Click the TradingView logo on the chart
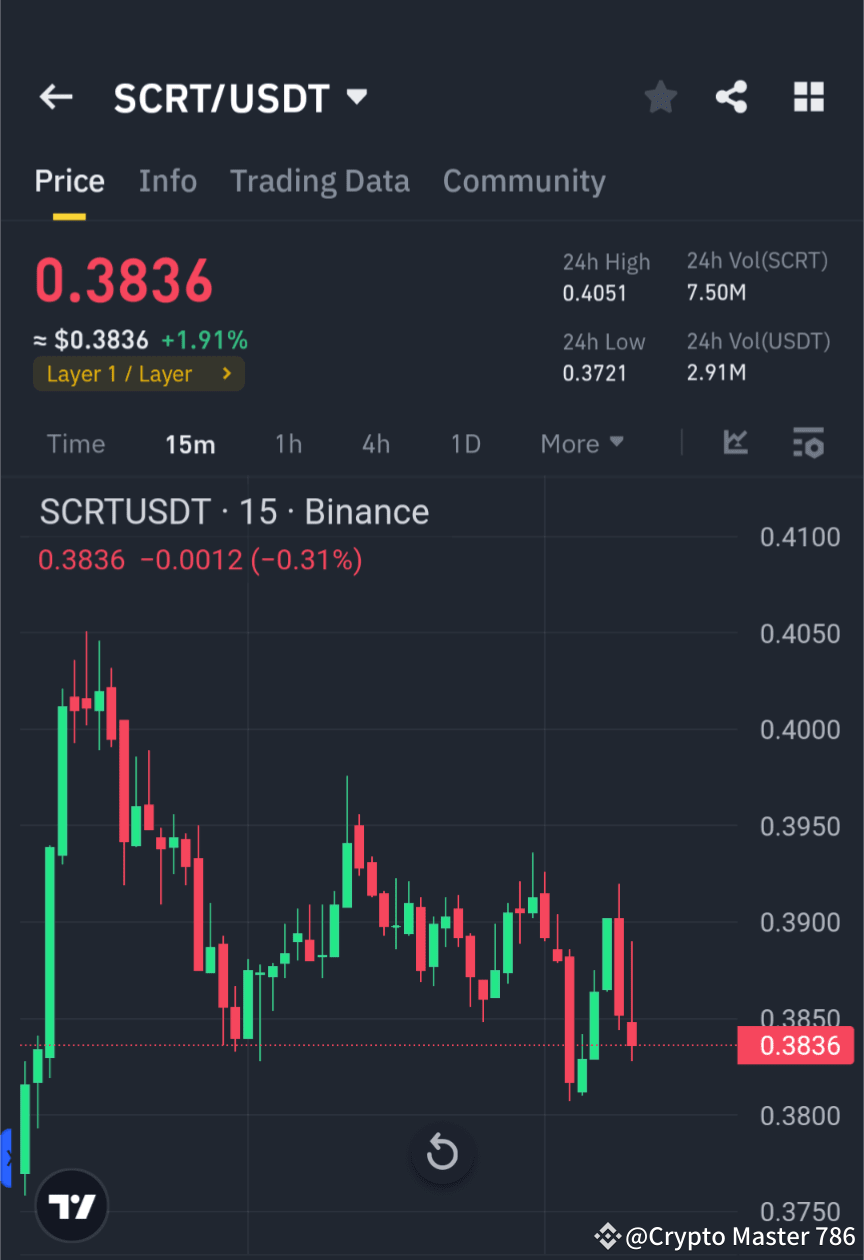The image size is (864, 1260). click(x=70, y=1205)
